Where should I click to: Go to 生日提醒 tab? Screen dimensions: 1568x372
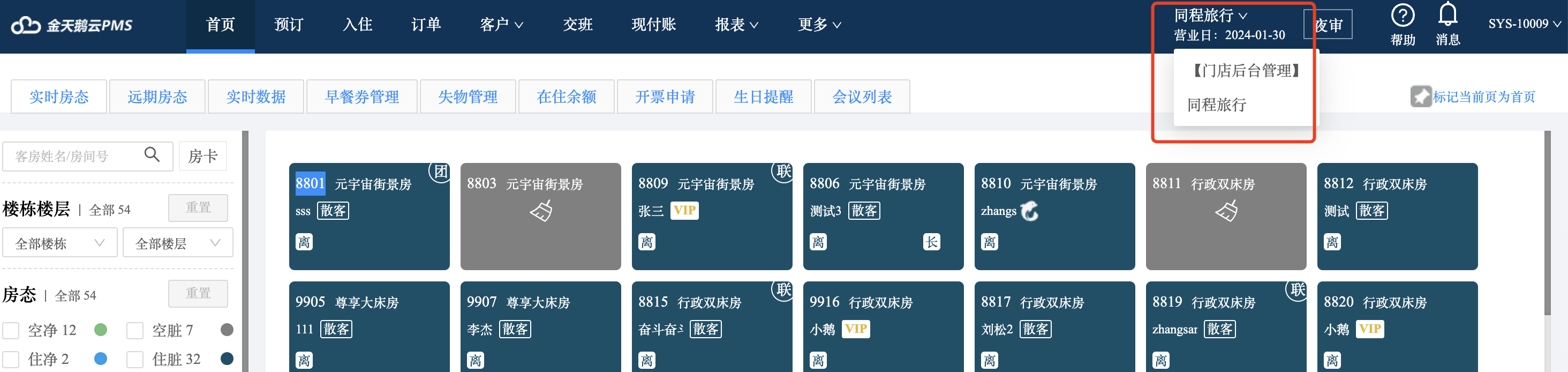(763, 97)
